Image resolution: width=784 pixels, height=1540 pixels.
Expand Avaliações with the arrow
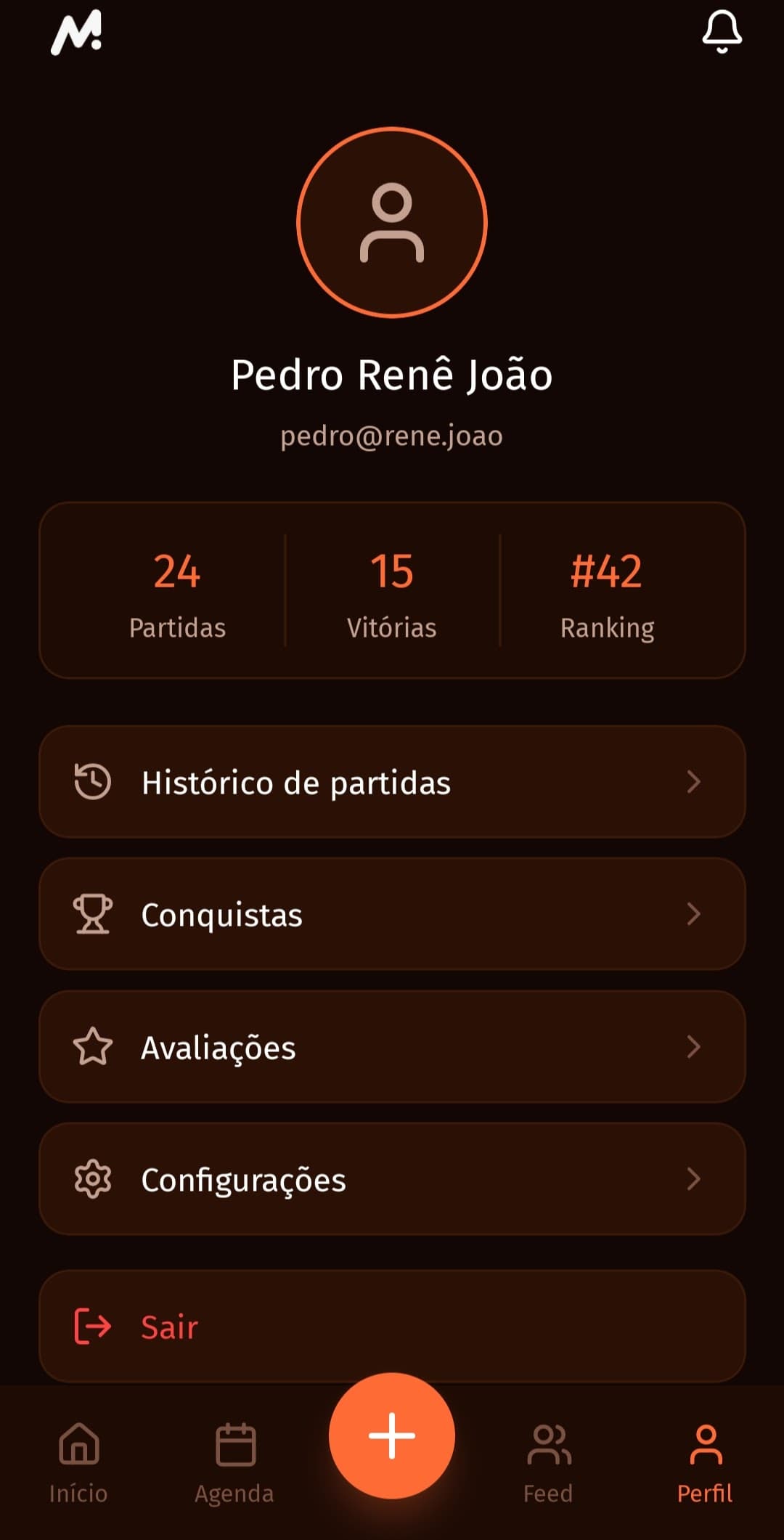click(x=694, y=1047)
